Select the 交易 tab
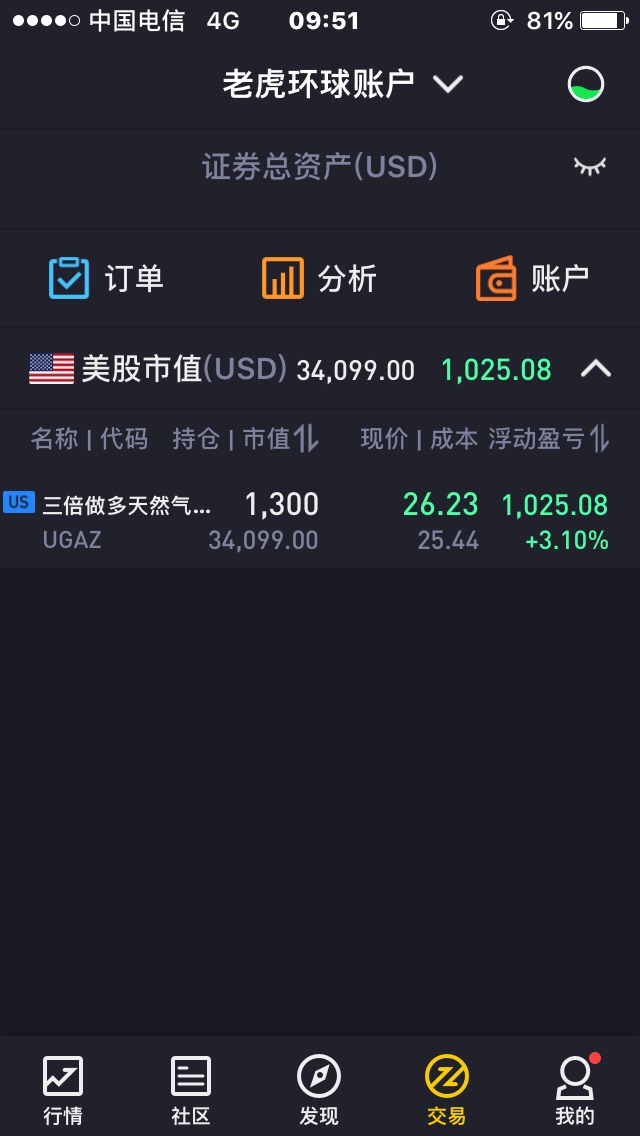 446,1089
